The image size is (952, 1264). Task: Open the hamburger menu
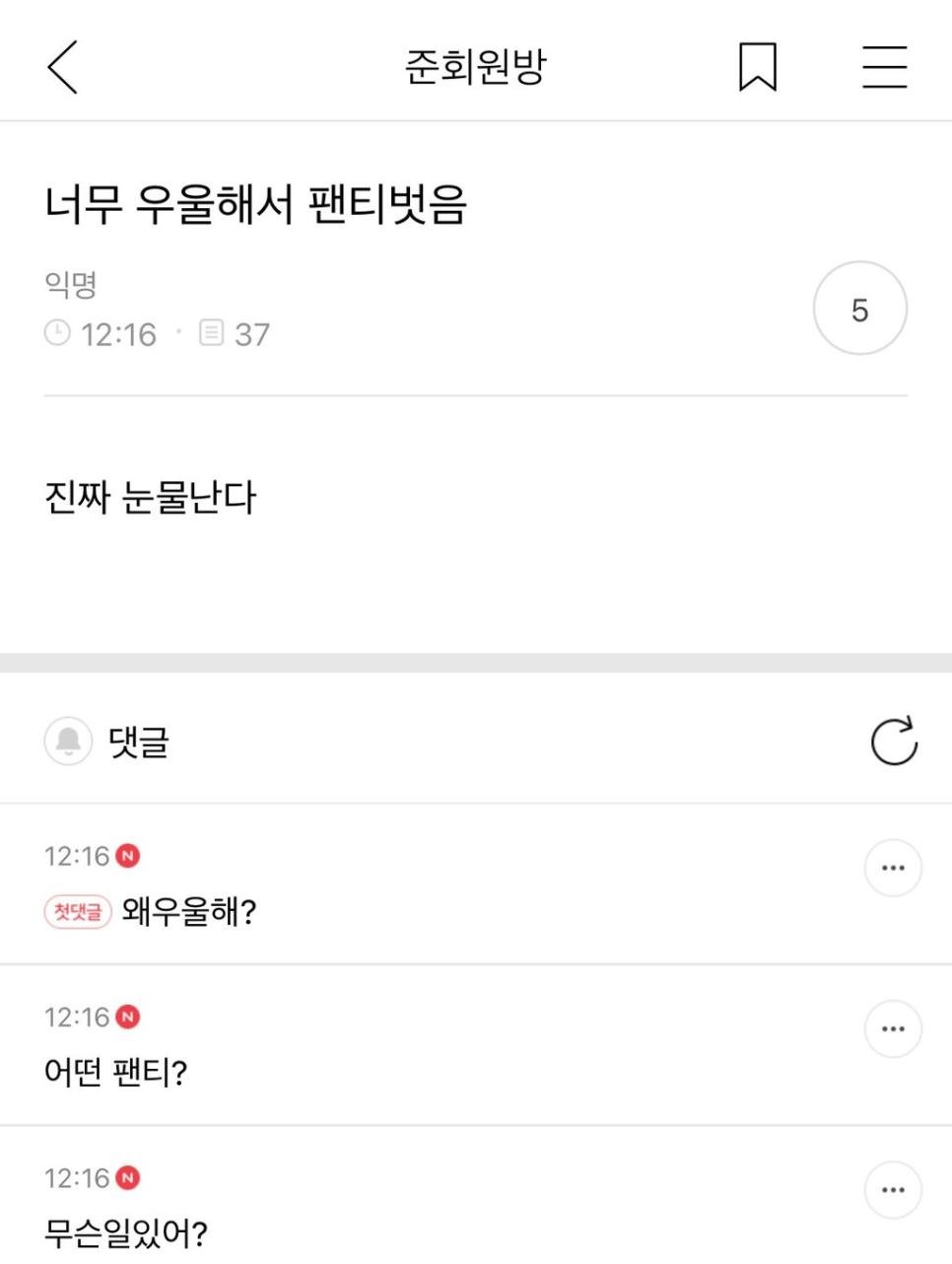click(x=884, y=67)
